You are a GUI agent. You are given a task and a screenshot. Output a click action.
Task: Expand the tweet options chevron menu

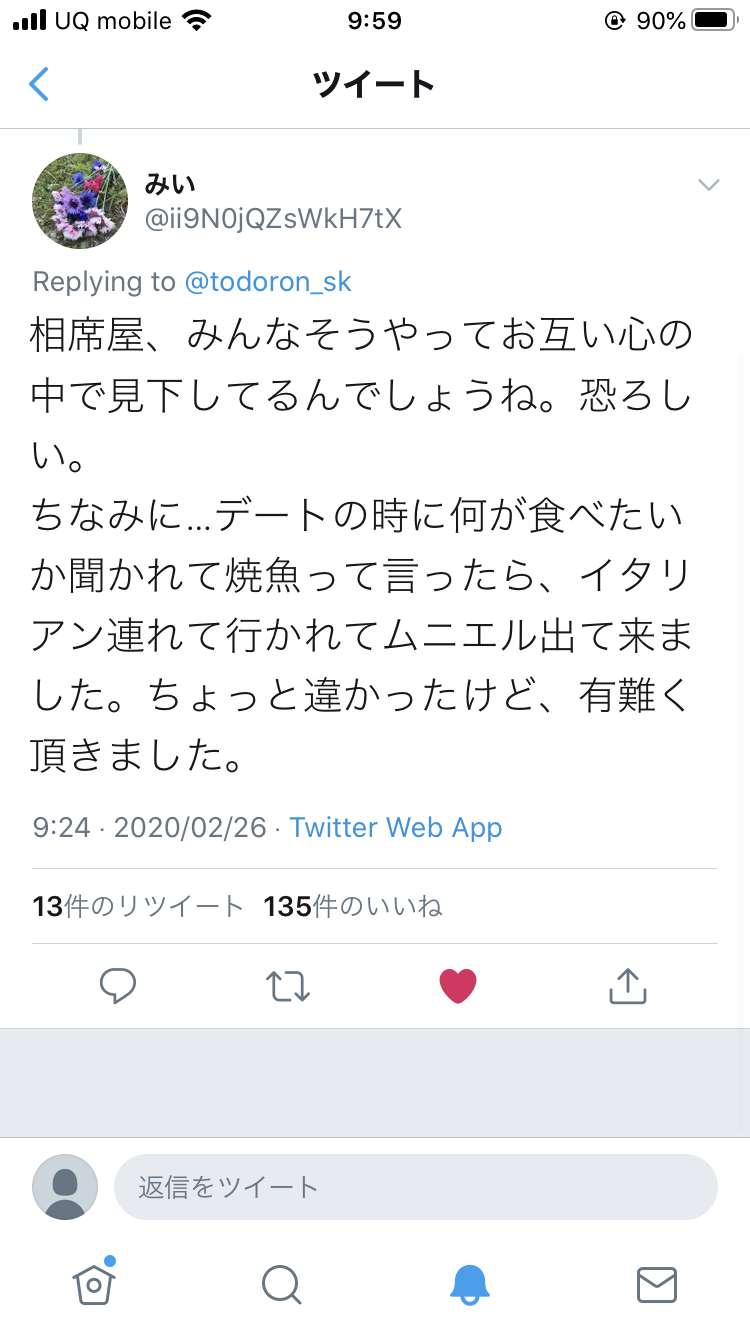708,185
